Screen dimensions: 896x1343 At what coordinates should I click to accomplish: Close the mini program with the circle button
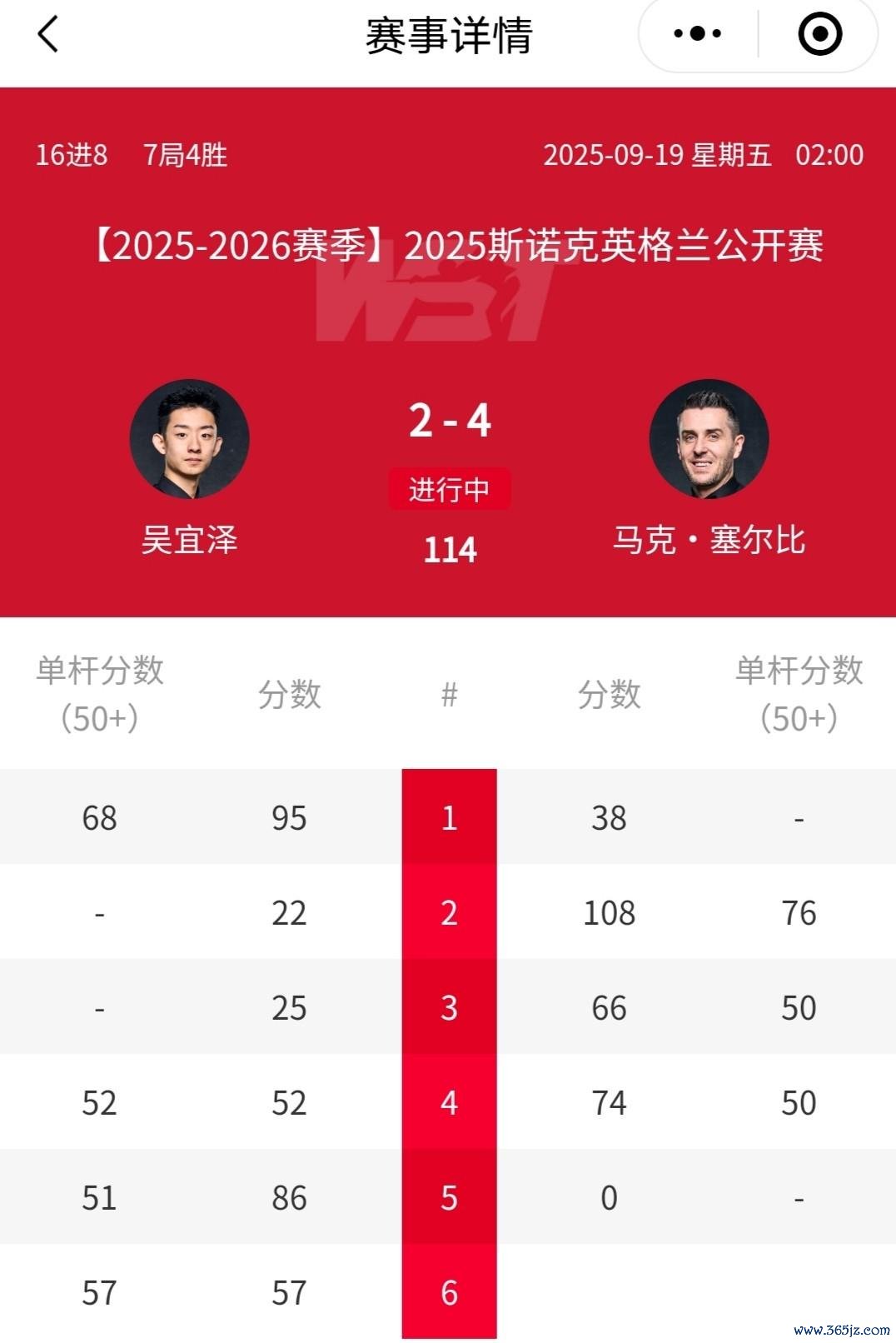pos(819,34)
